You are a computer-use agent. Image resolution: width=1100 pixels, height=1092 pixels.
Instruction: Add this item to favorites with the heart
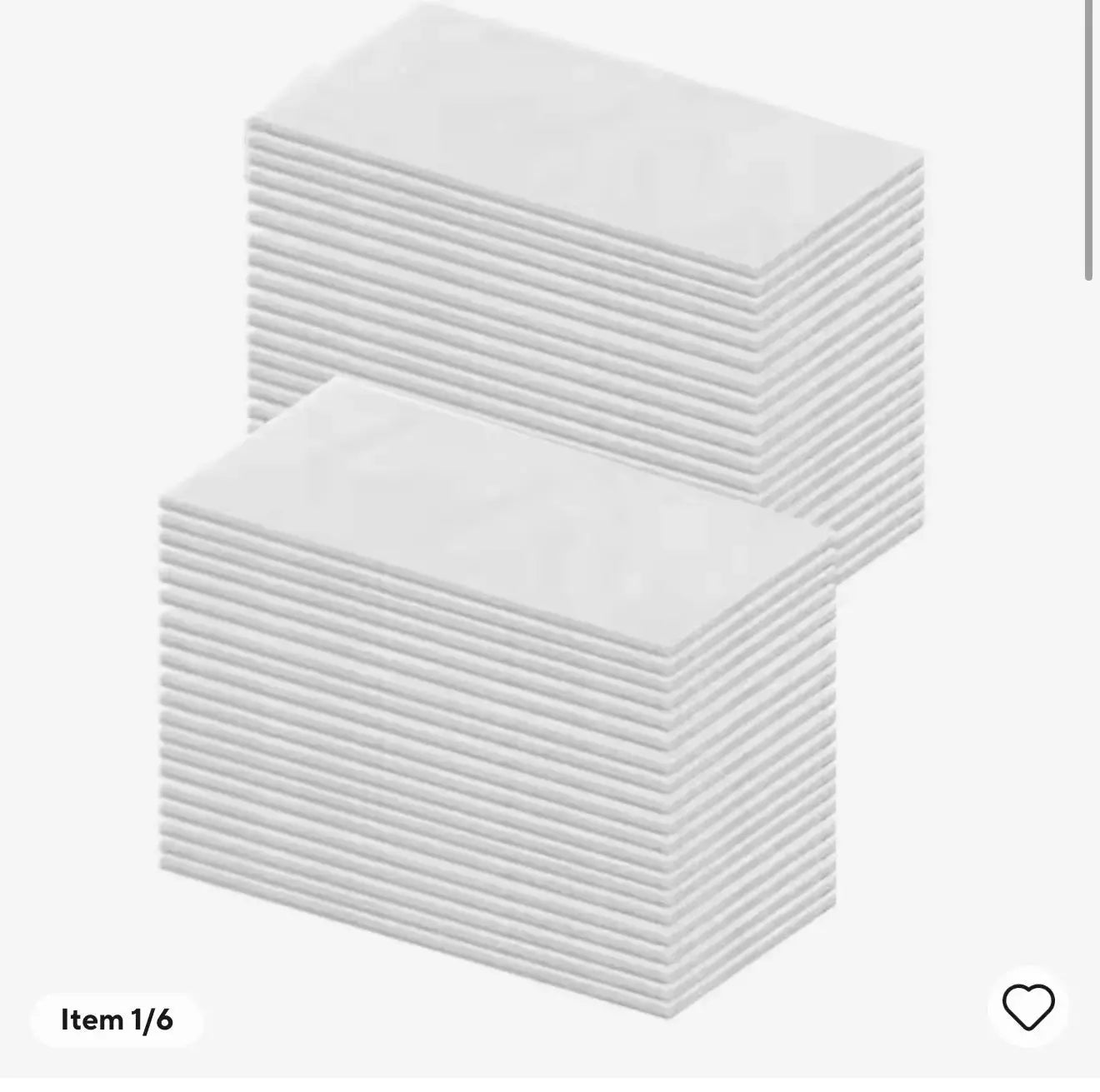[x=1028, y=1007]
